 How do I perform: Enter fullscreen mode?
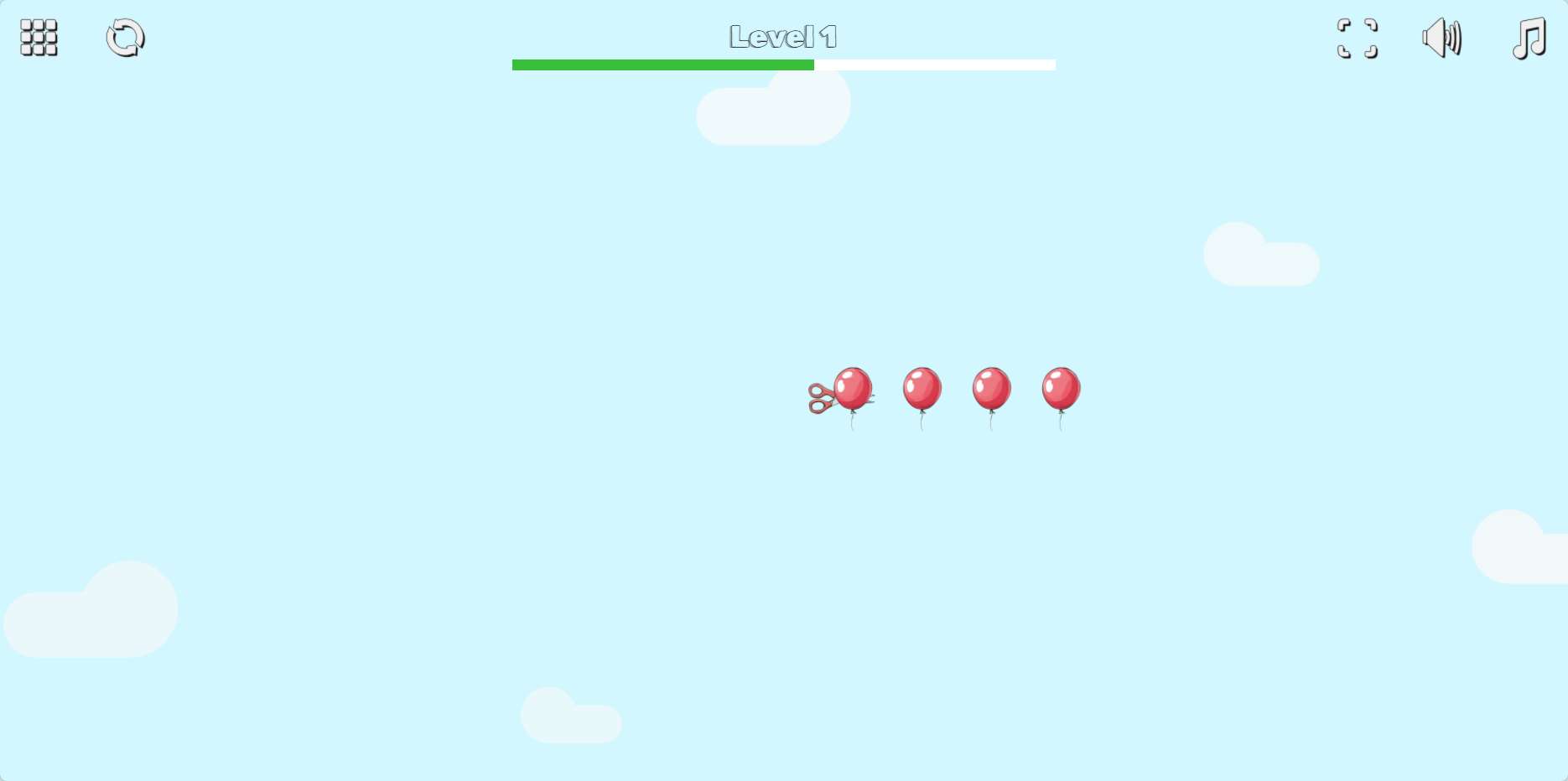1357,39
